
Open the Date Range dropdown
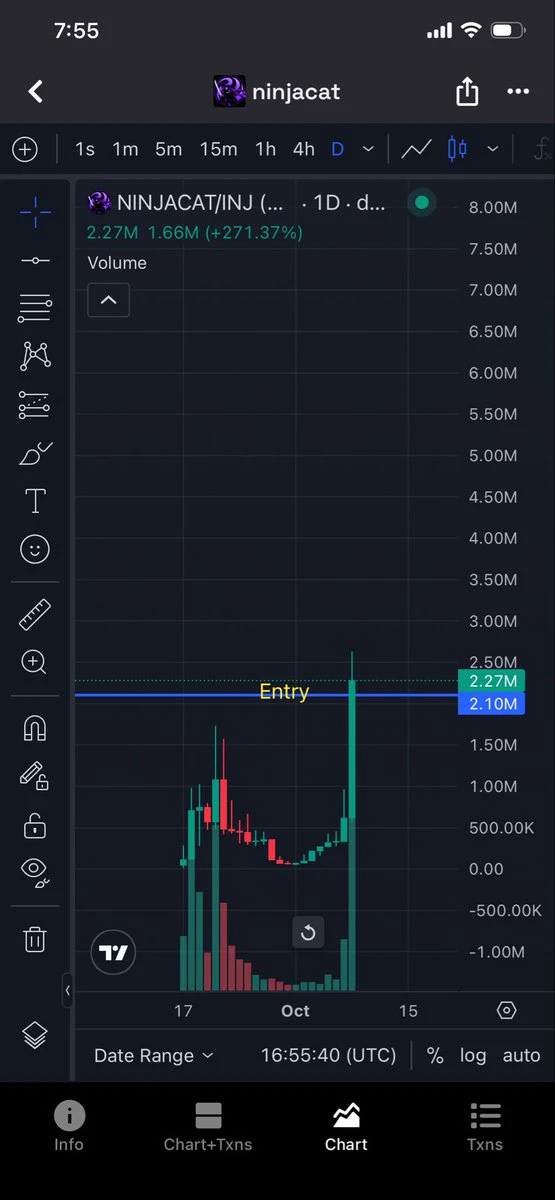point(153,1055)
